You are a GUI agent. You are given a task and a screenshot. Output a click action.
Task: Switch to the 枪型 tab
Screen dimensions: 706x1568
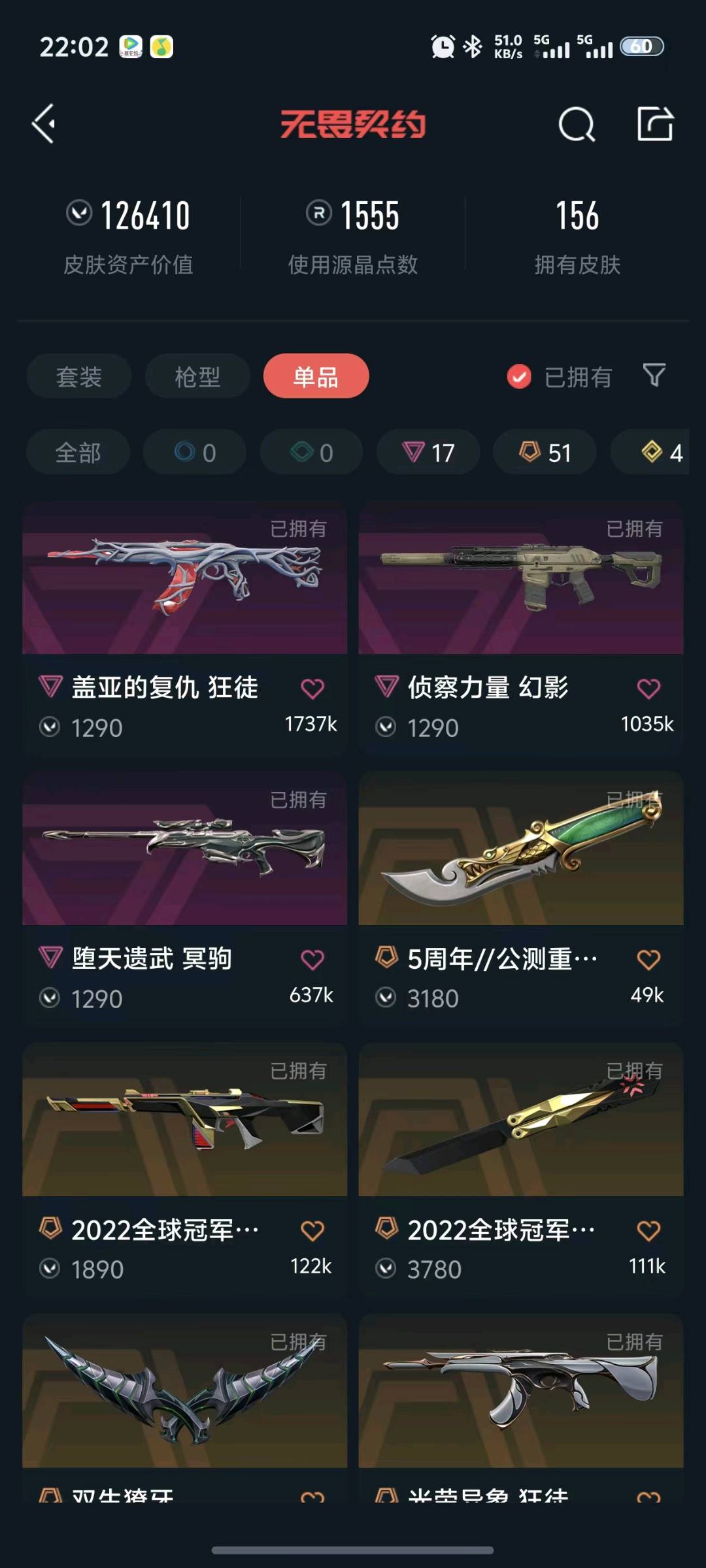pyautogui.click(x=197, y=376)
